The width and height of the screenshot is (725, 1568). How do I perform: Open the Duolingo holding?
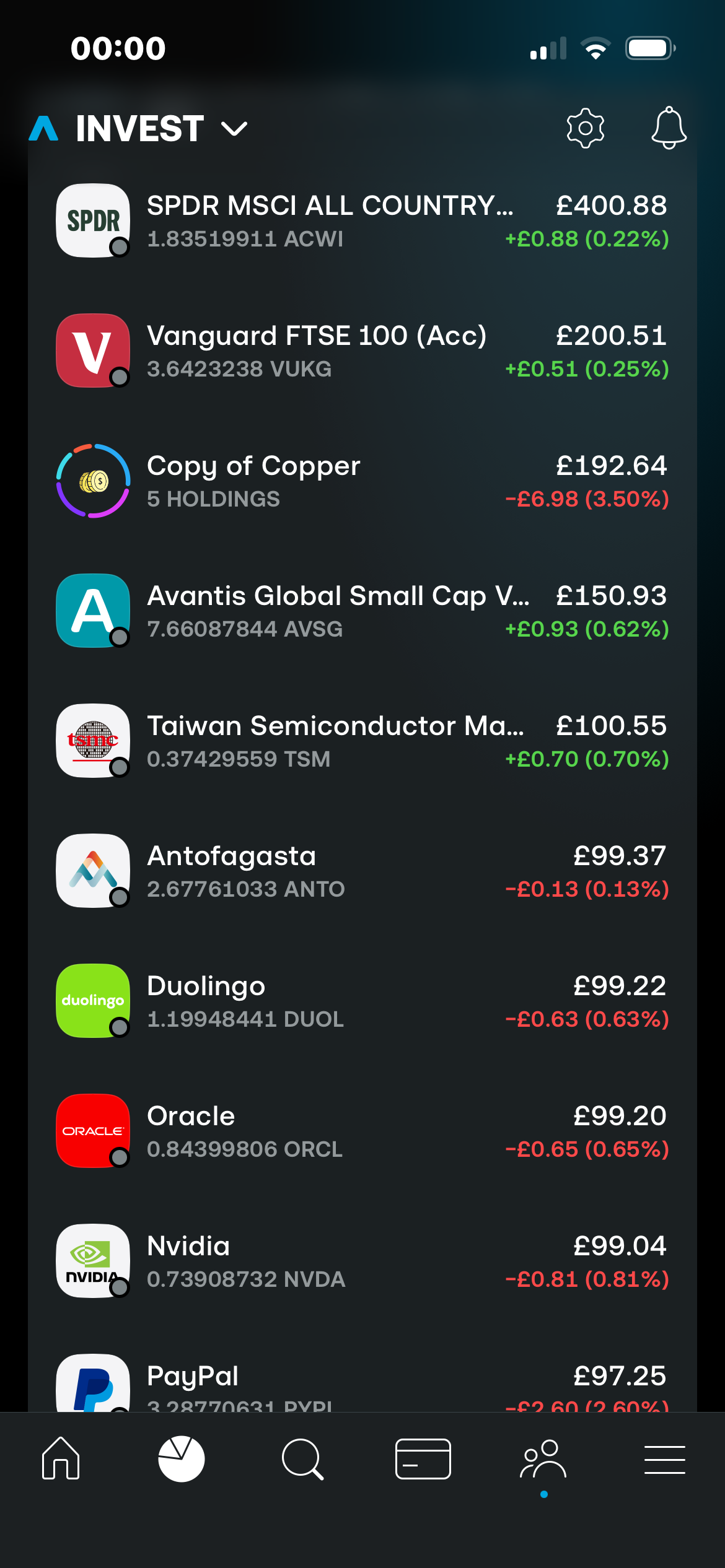pyautogui.click(x=362, y=1001)
